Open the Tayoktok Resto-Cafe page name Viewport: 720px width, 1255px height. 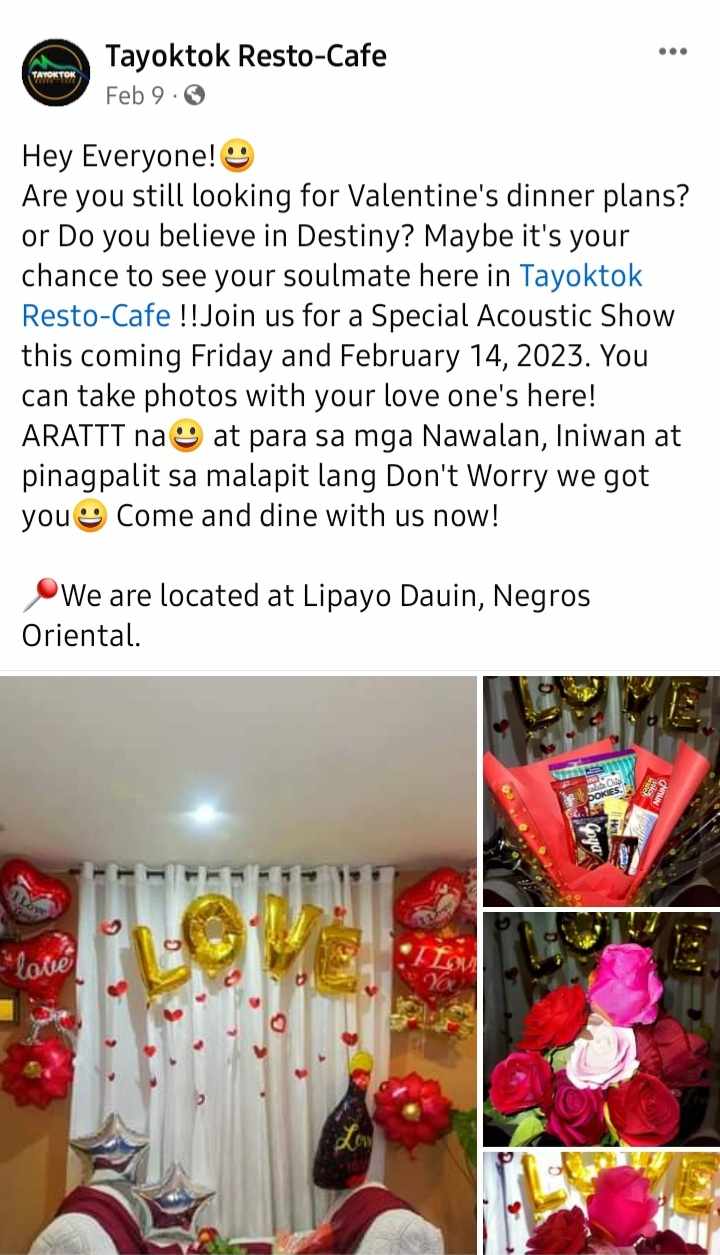pos(245,56)
